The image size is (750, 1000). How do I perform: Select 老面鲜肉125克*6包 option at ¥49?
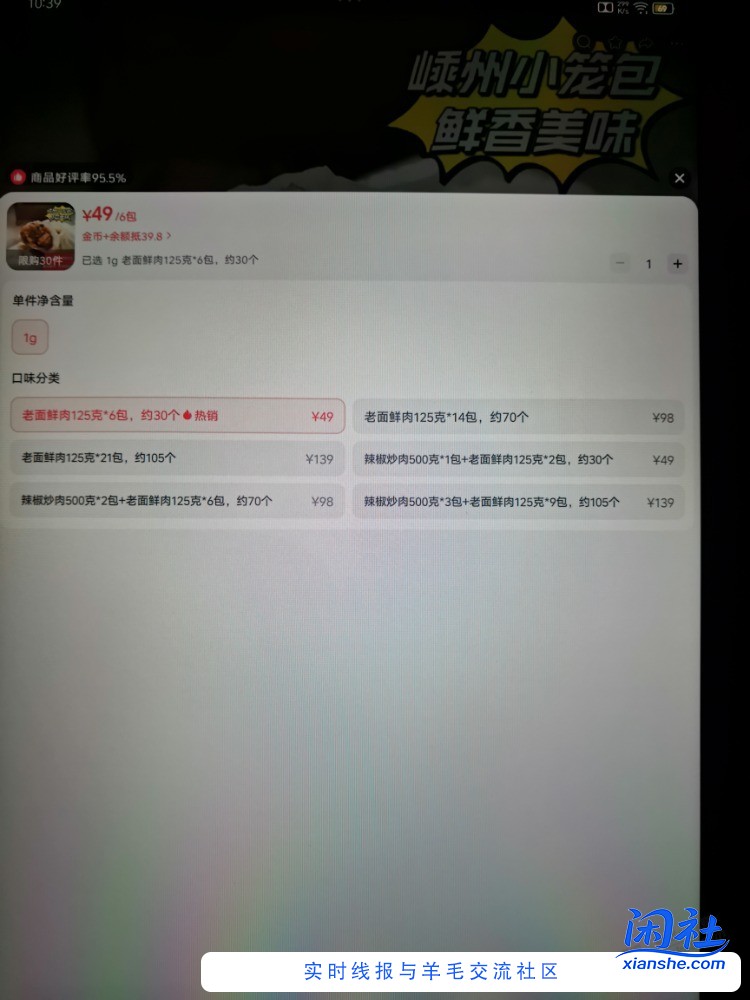pos(178,416)
